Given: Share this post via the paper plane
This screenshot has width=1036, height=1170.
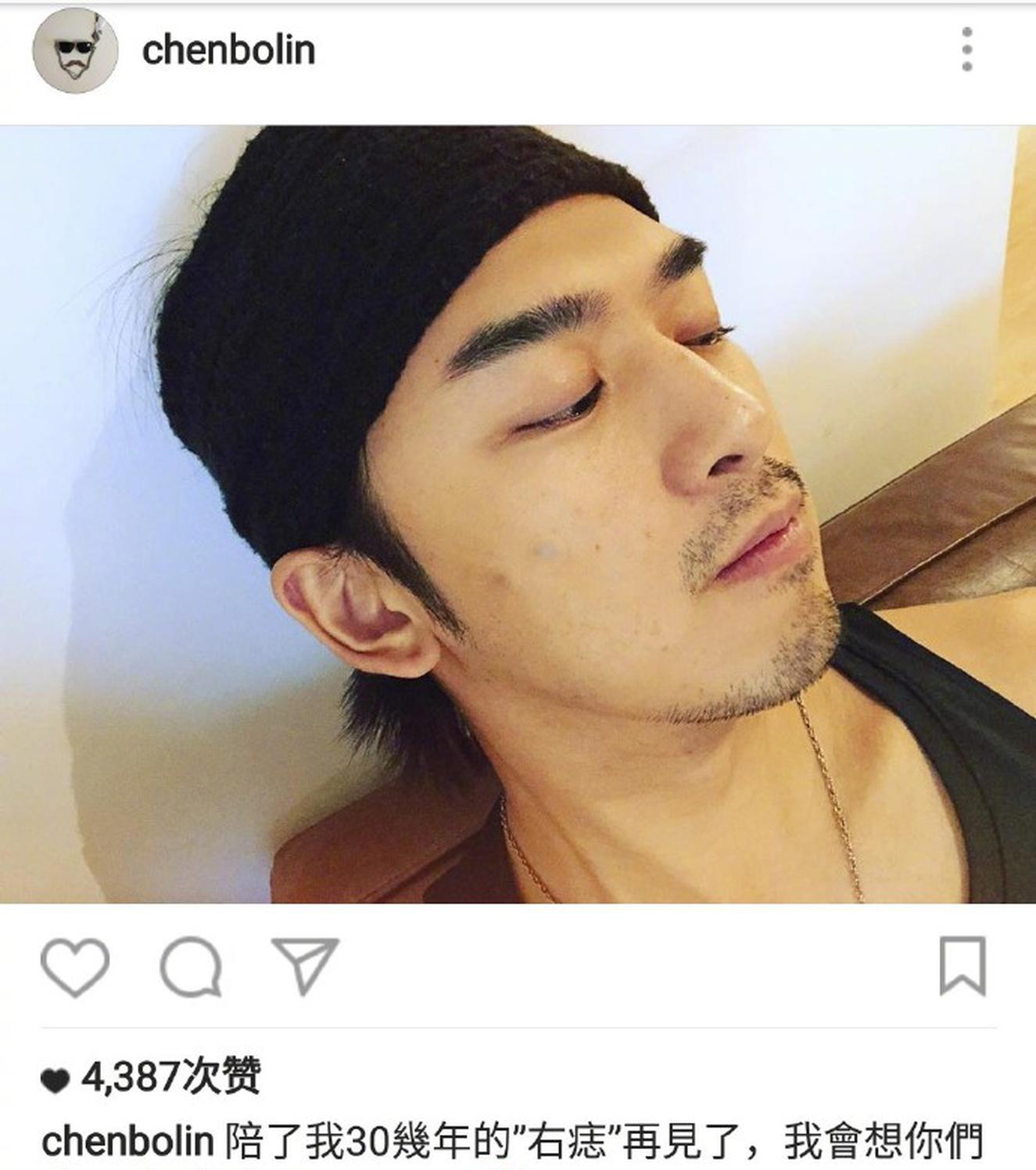Looking at the screenshot, I should click(x=304, y=965).
